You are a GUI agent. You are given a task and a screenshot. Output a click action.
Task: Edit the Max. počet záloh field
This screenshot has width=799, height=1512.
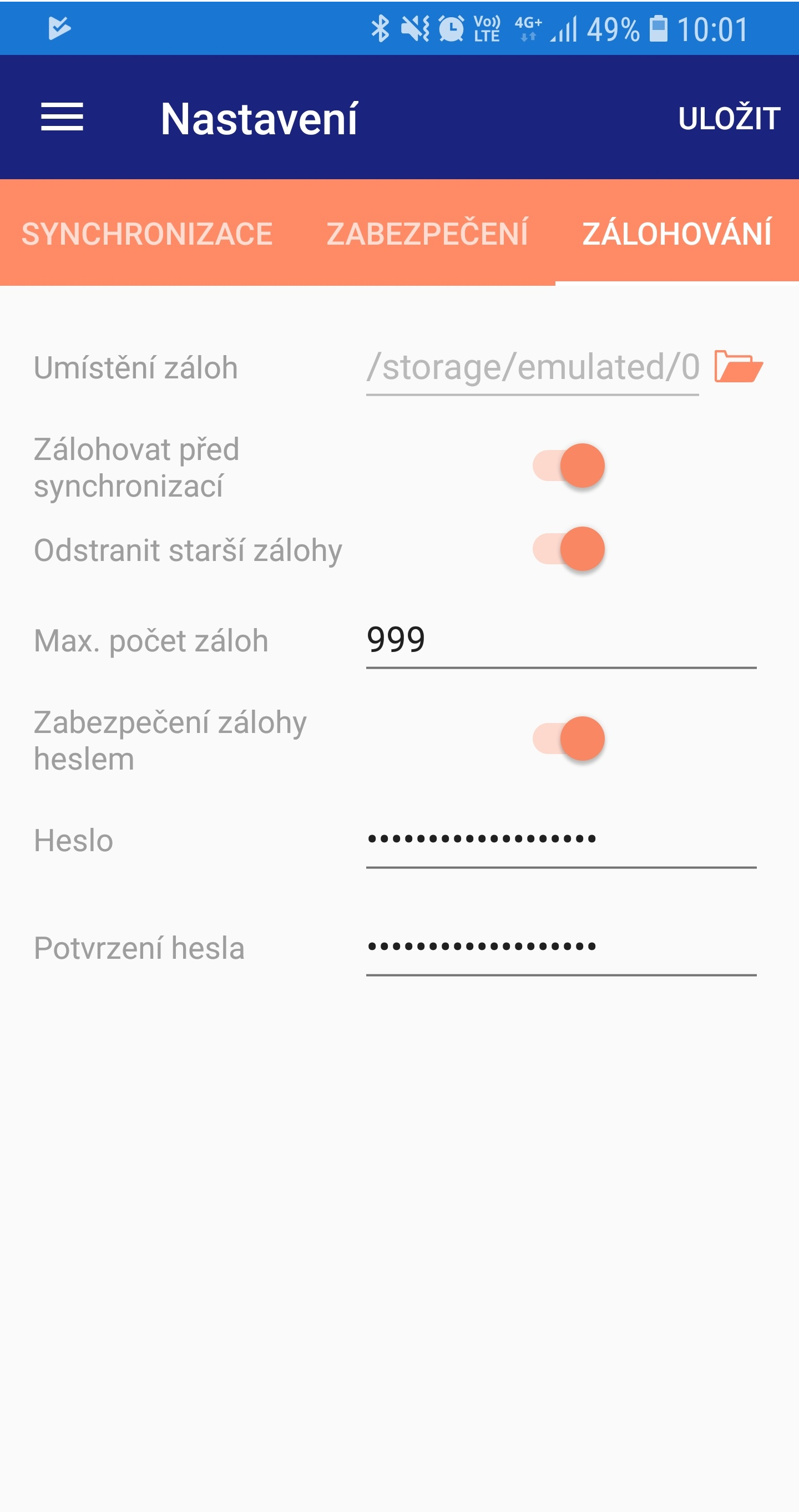tap(561, 641)
